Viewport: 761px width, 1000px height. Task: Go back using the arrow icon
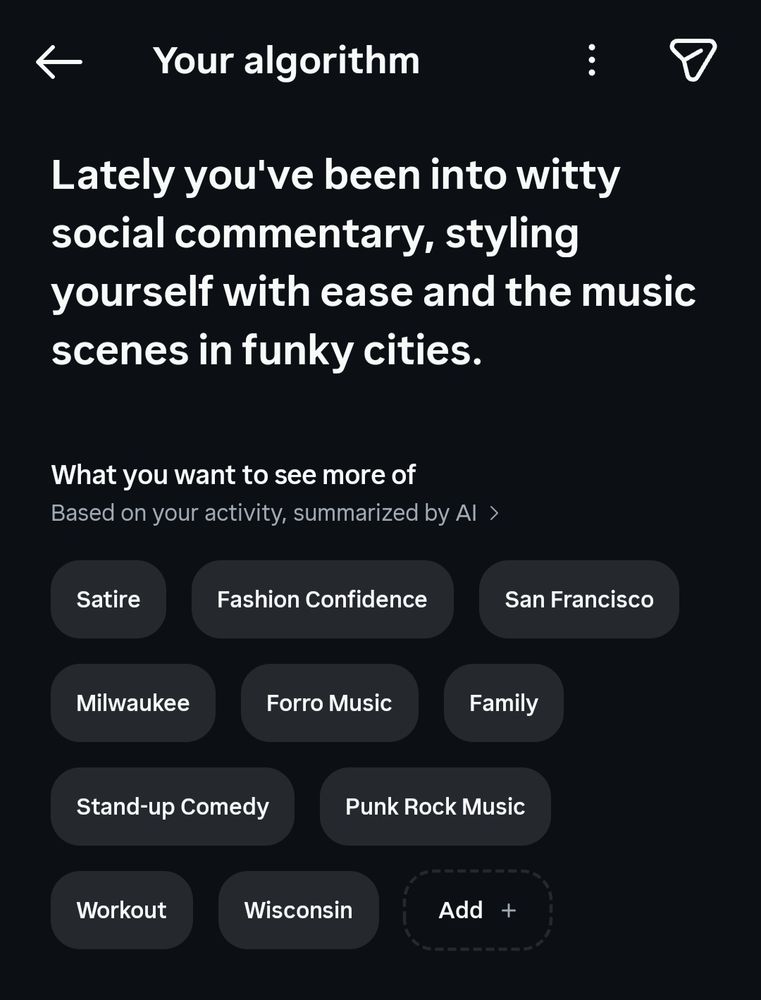tap(59, 61)
